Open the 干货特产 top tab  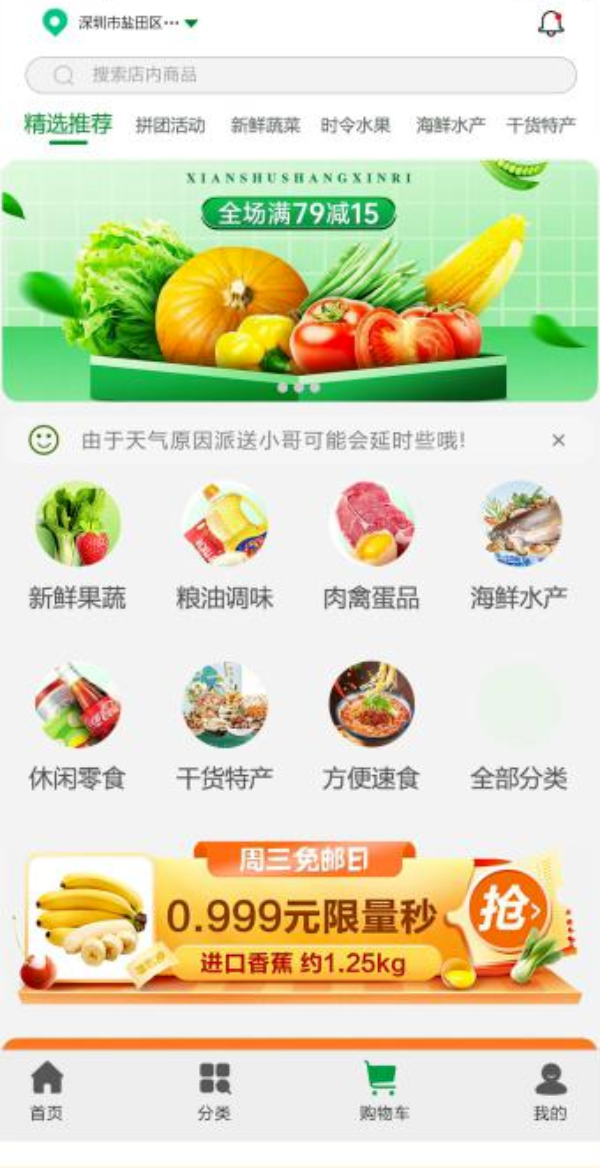(541, 126)
